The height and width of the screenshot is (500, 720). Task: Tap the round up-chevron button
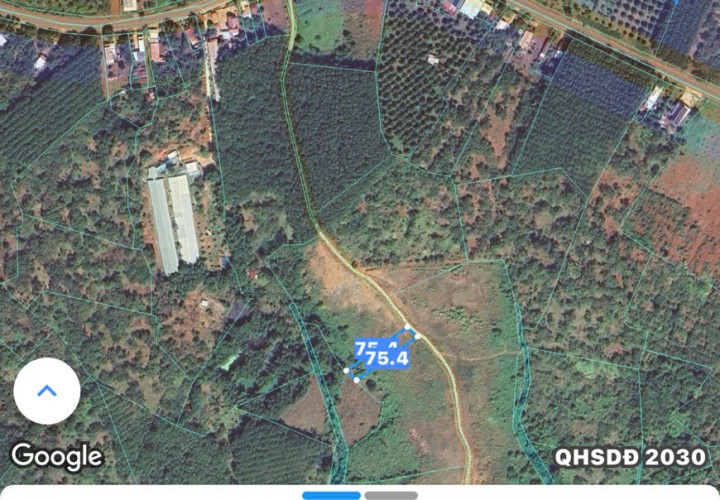click(x=47, y=391)
